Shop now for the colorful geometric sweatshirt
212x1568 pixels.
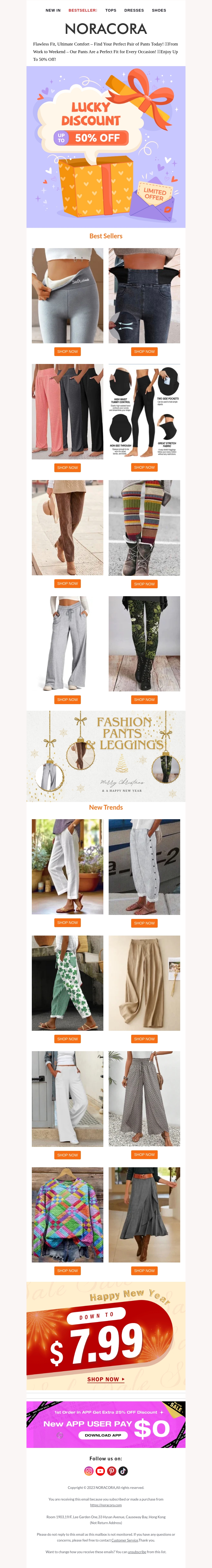(x=67, y=1271)
